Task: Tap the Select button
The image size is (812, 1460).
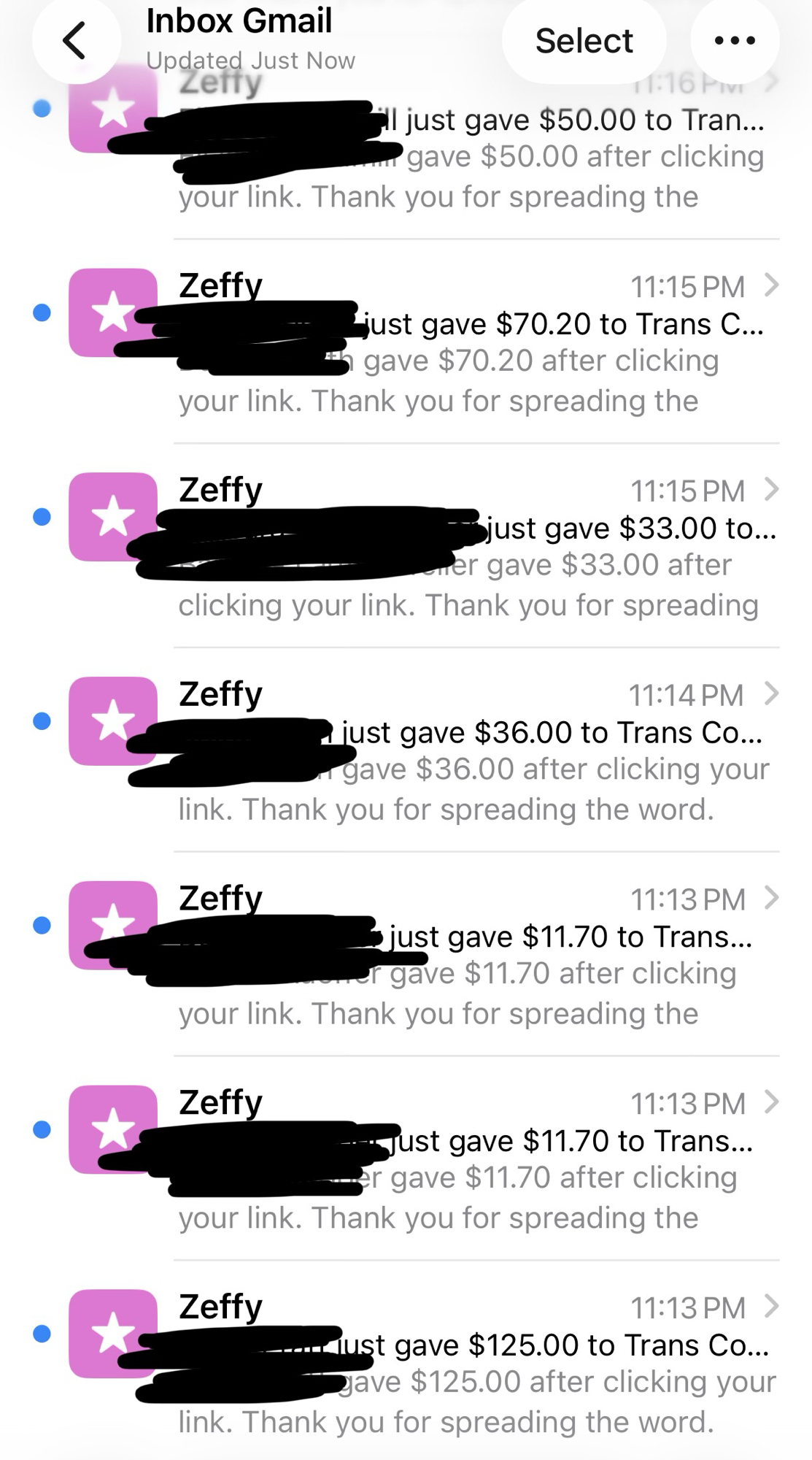Action: 584,41
